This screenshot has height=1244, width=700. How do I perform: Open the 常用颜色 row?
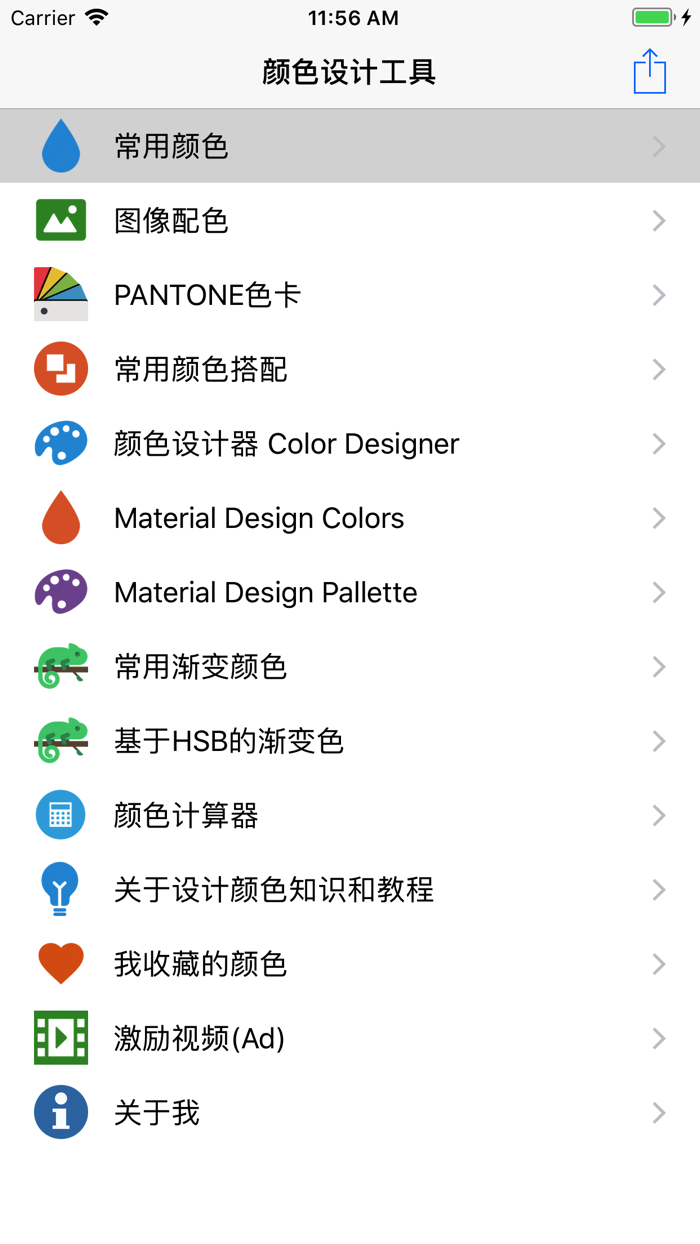tap(350, 146)
